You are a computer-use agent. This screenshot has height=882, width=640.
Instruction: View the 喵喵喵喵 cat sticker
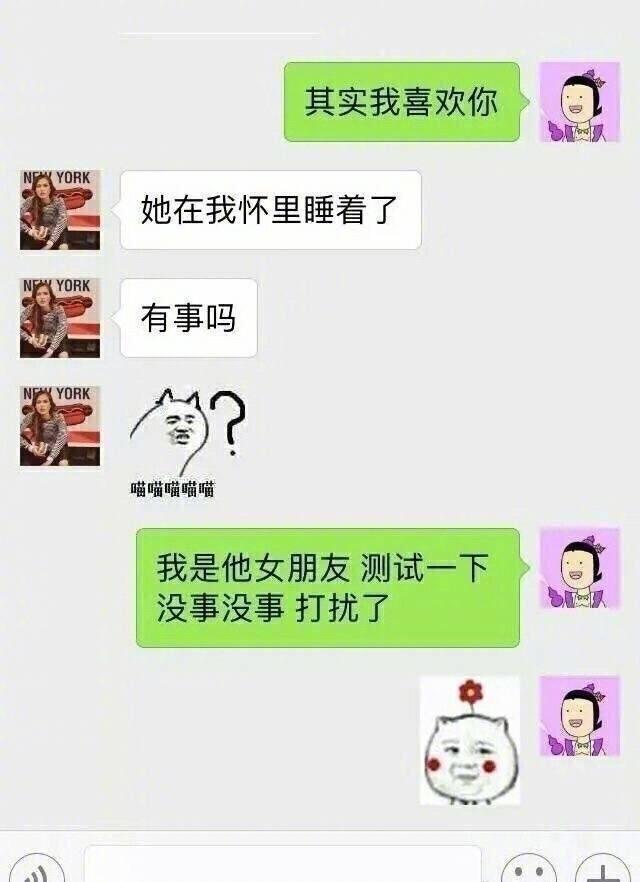[185, 440]
